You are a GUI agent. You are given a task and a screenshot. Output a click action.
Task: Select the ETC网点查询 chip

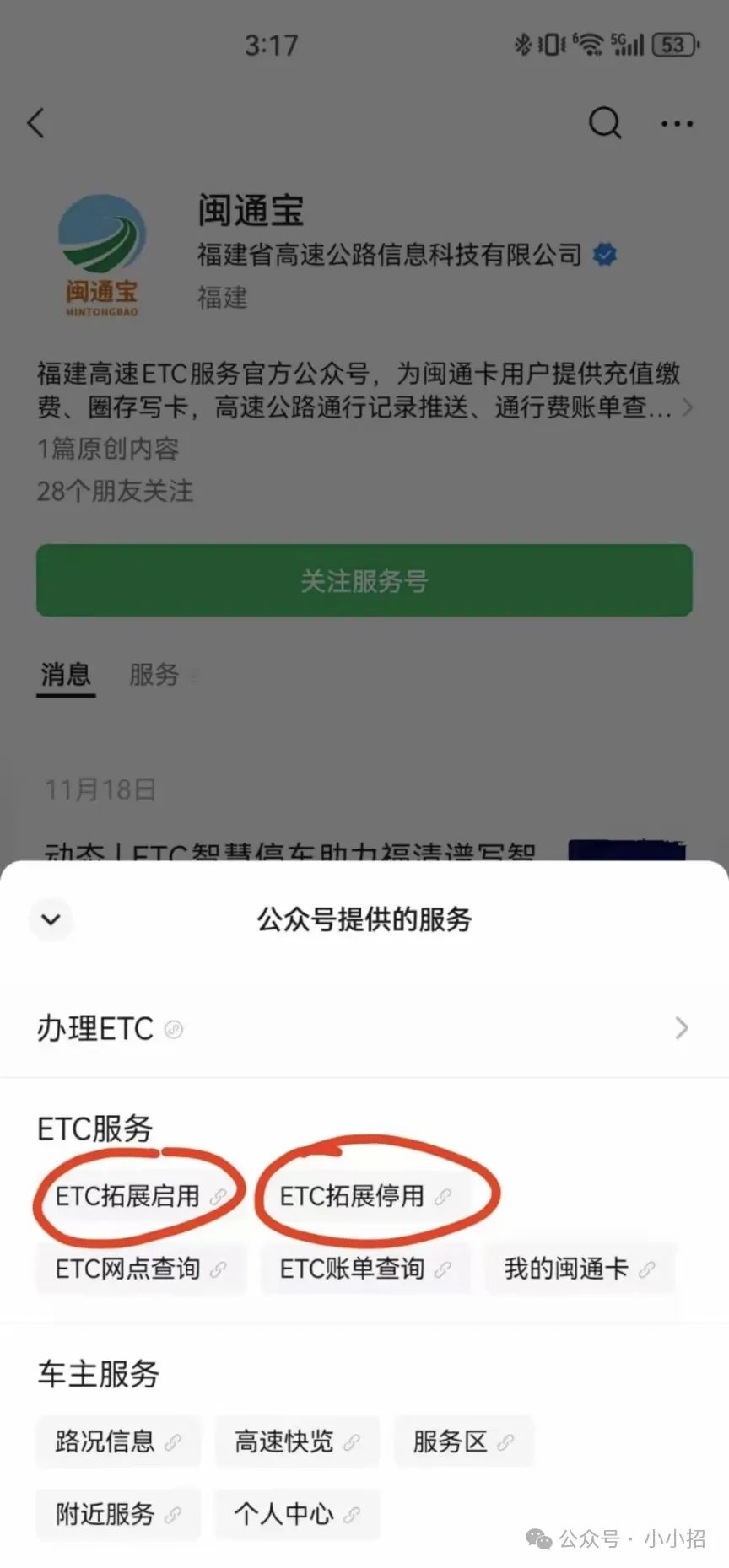(x=141, y=1269)
